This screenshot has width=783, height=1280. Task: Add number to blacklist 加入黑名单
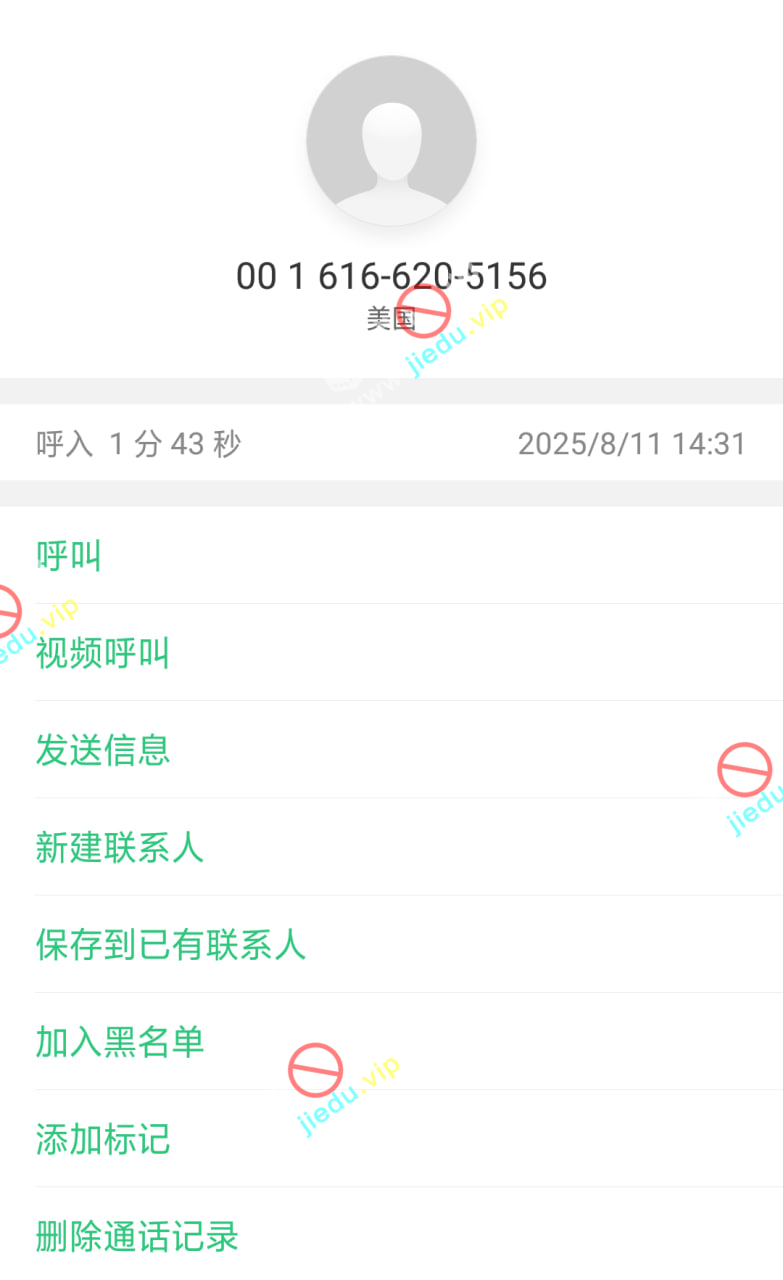tap(120, 1042)
